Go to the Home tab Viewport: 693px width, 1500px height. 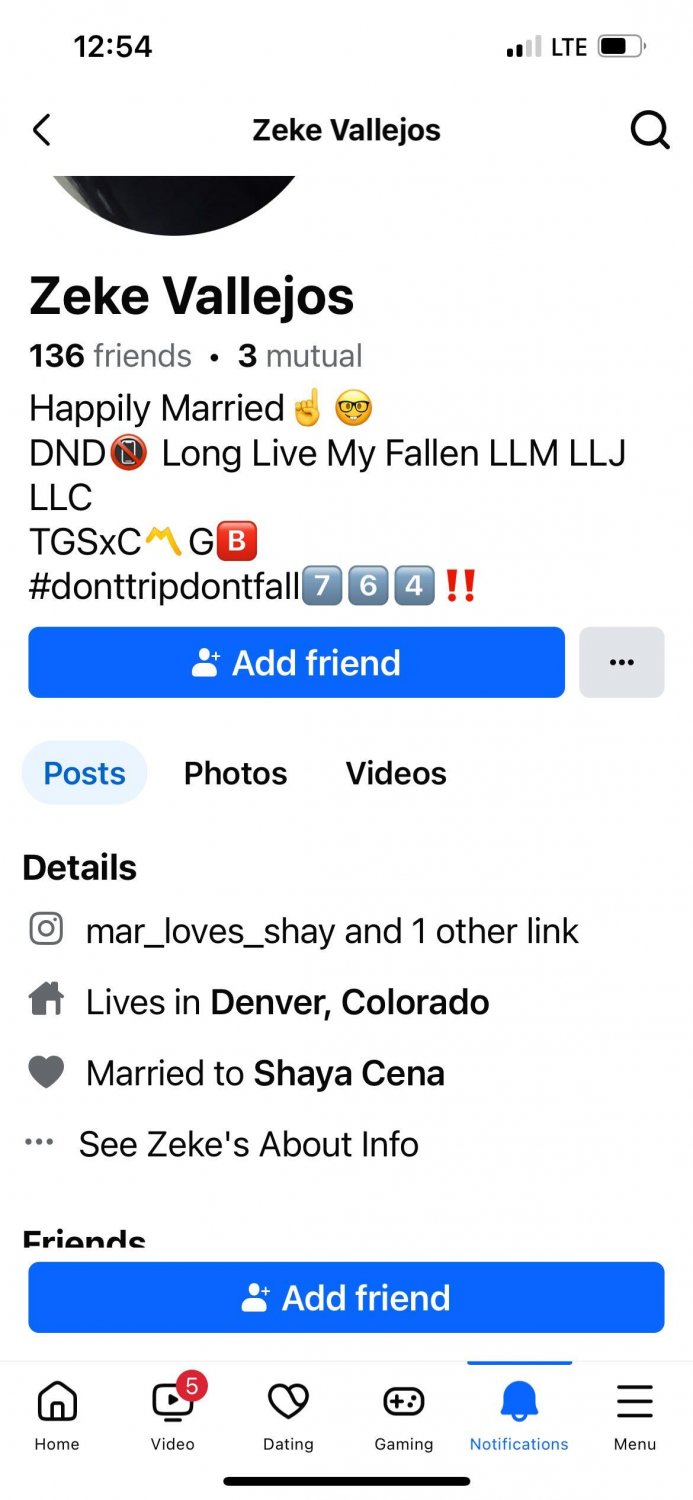[x=57, y=1416]
